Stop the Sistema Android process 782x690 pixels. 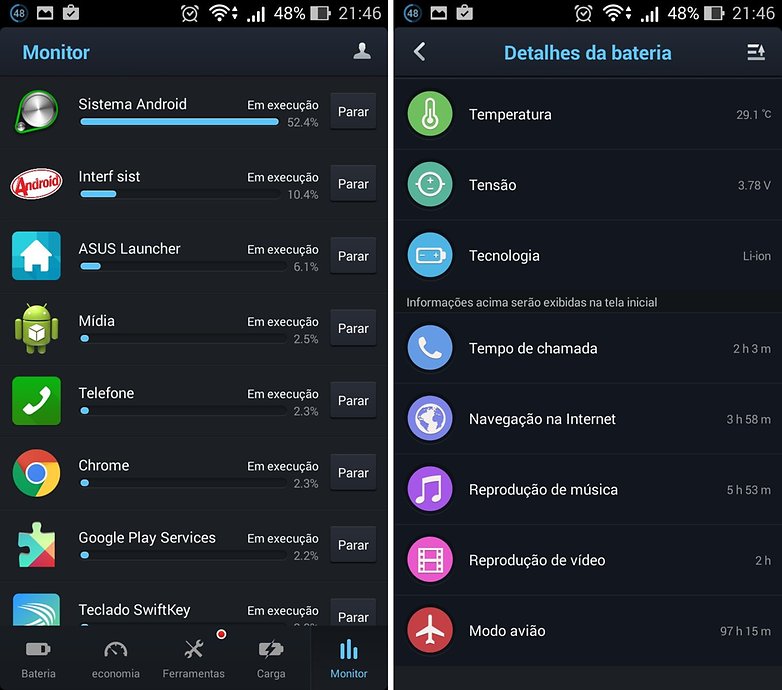click(x=353, y=112)
